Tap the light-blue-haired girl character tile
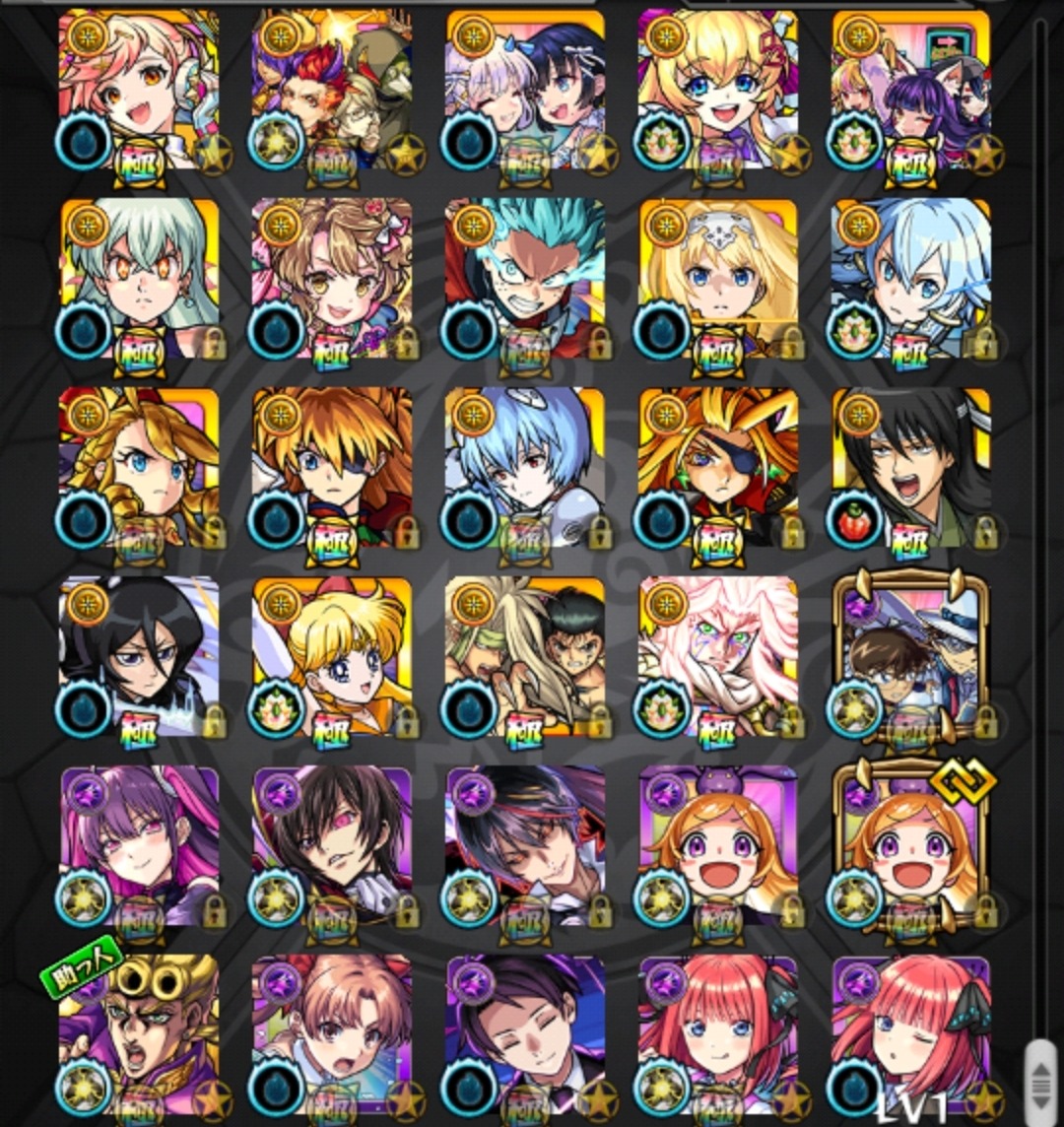Screen dimensions: 1064x1127 (x=910, y=278)
